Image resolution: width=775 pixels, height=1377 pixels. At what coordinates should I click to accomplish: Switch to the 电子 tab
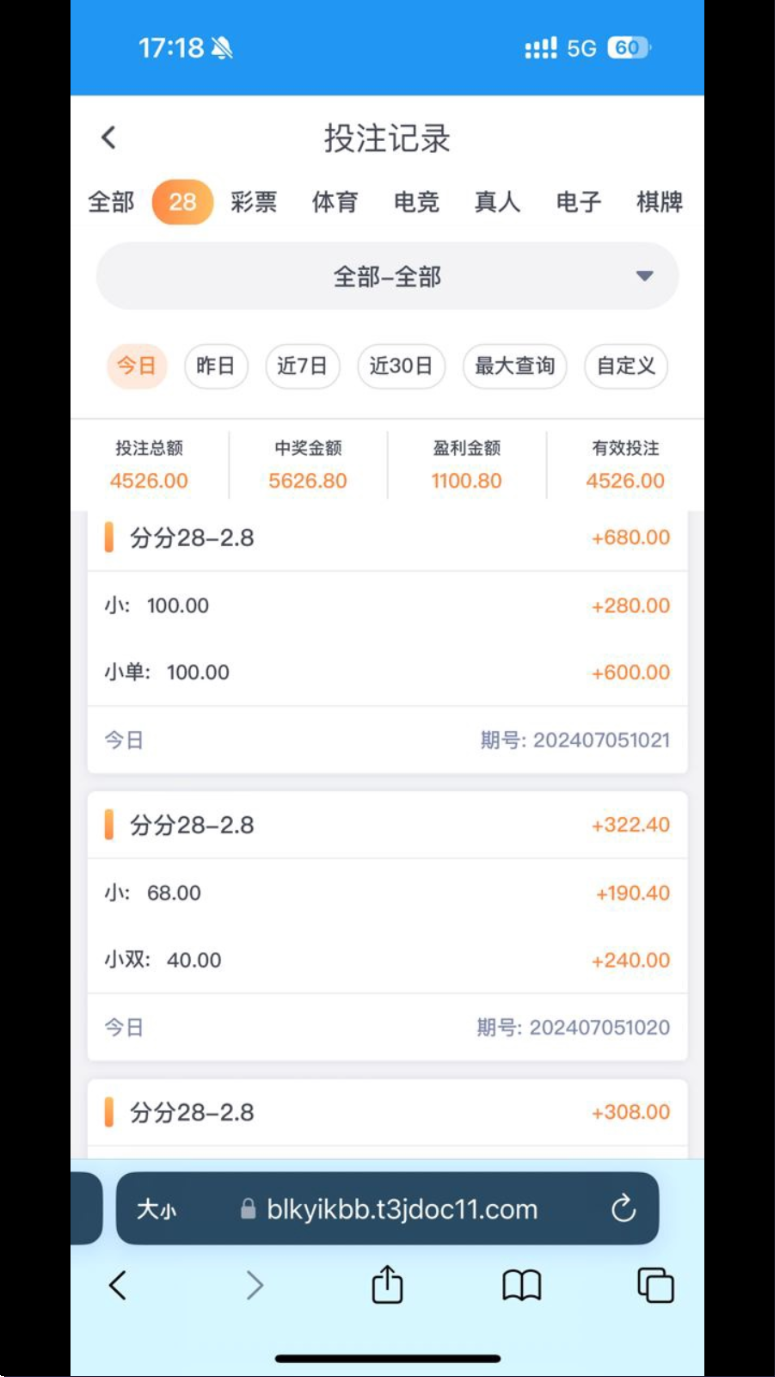(x=579, y=202)
